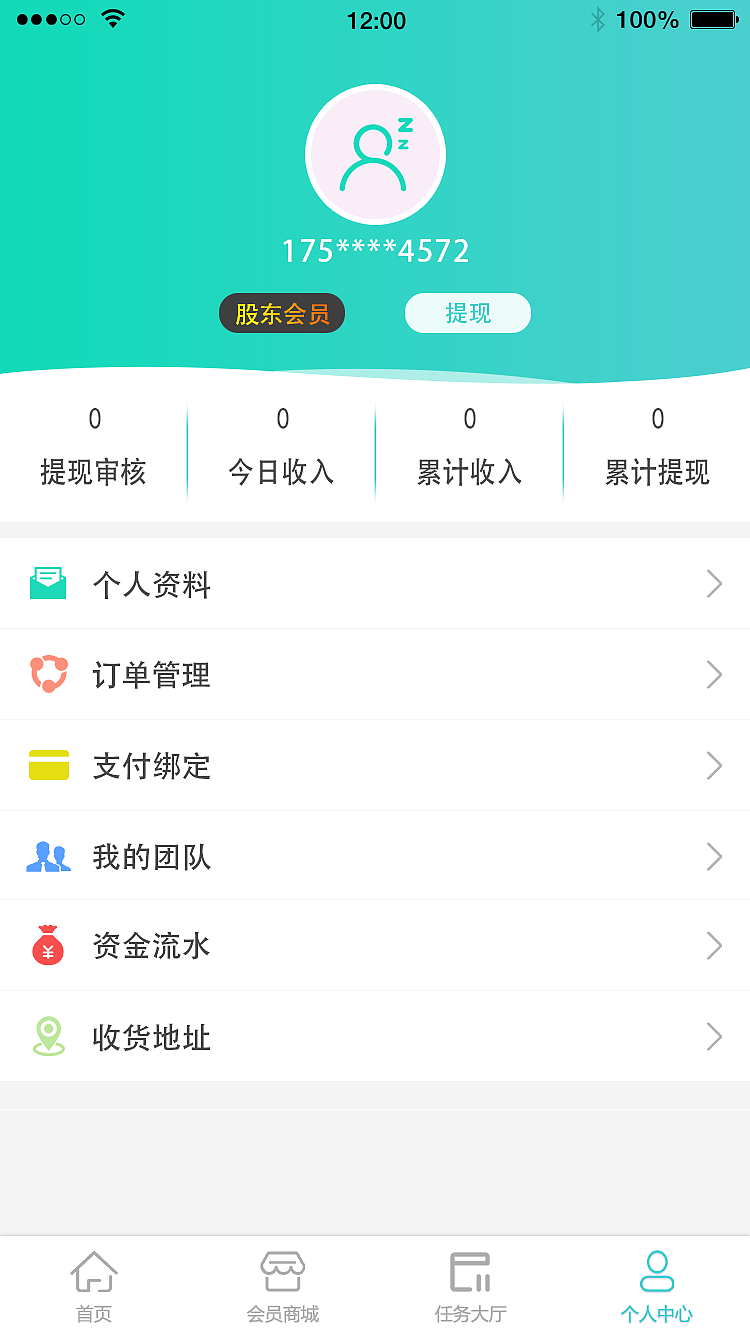
Task: Click the Wi-Fi icon in status bar
Action: 113,18
